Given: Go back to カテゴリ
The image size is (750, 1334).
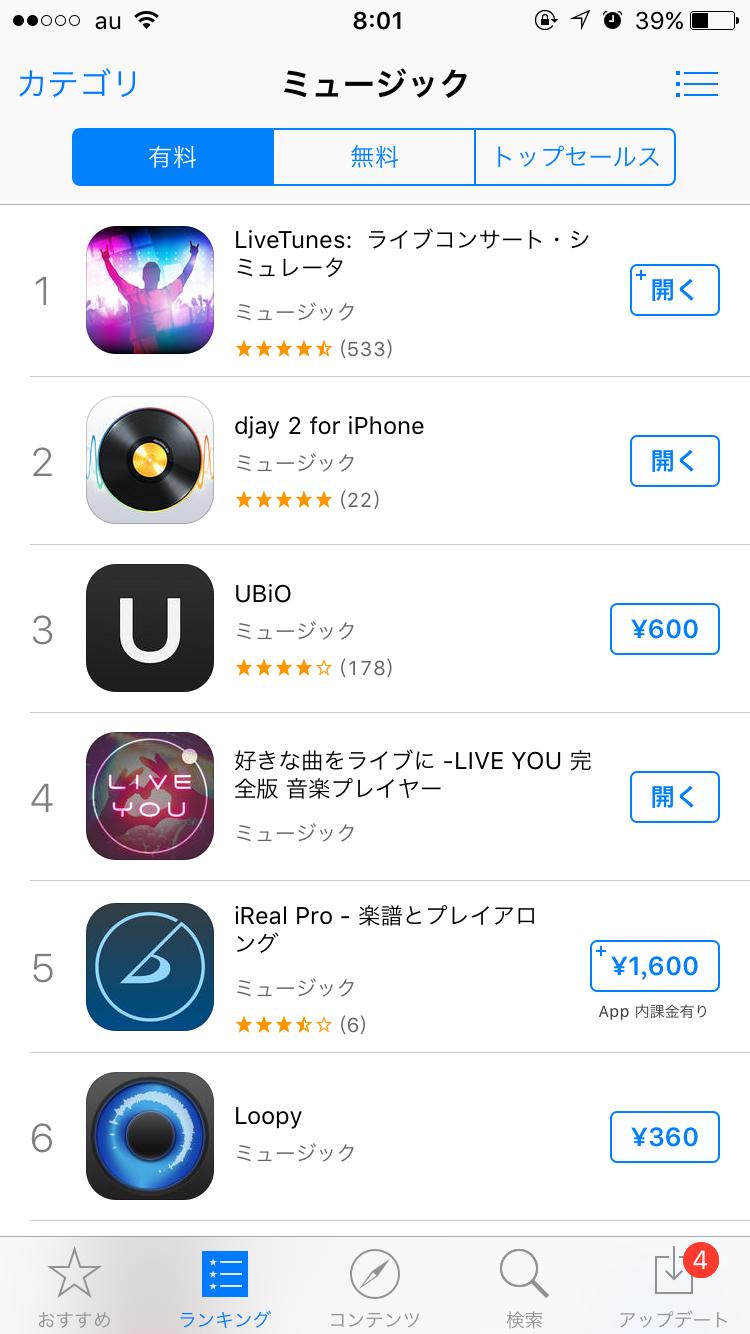Looking at the screenshot, I should (79, 84).
